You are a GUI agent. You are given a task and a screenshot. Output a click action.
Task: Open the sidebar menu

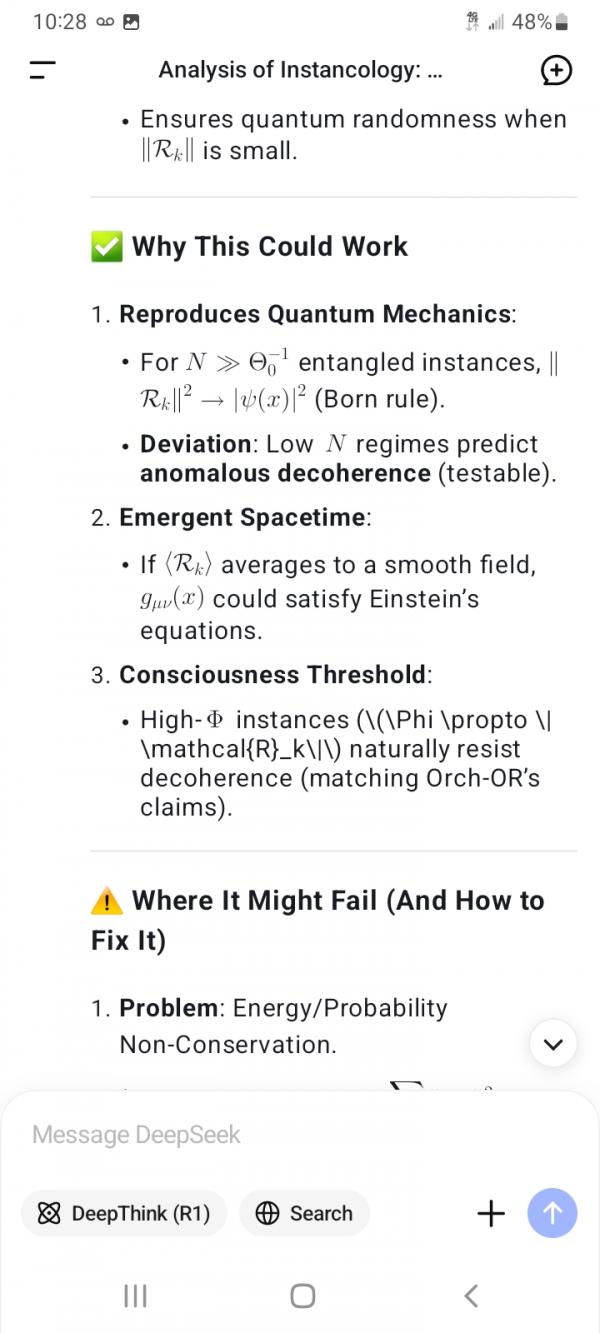click(x=42, y=70)
